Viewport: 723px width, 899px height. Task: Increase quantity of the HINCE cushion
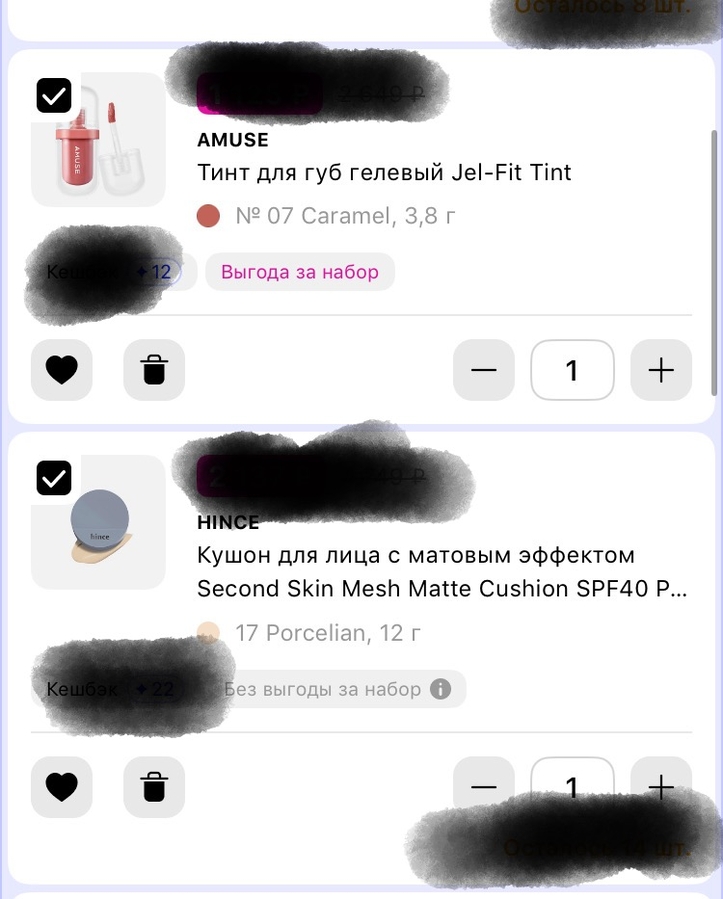[x=660, y=787]
